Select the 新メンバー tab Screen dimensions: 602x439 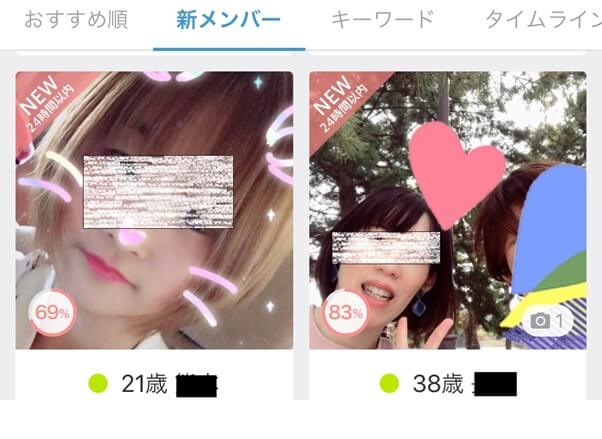[229, 21]
